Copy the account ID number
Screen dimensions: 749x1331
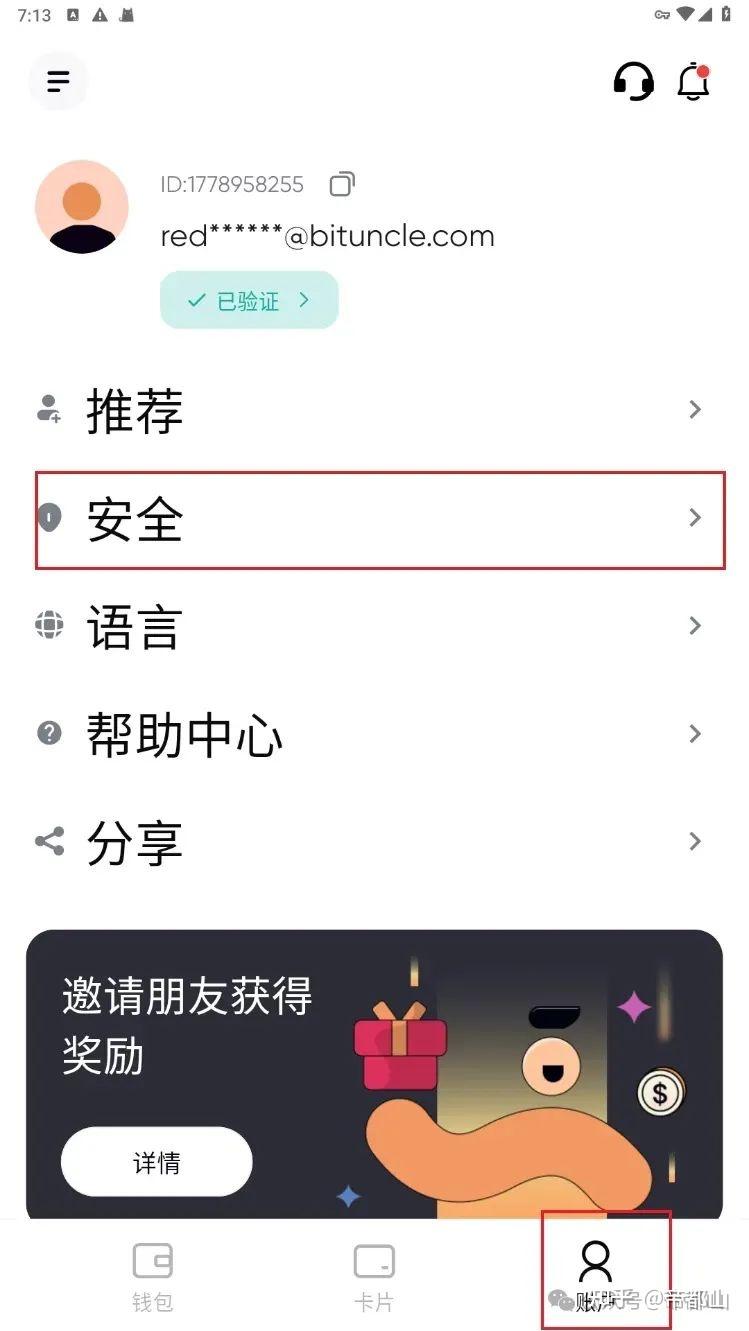pos(342,184)
